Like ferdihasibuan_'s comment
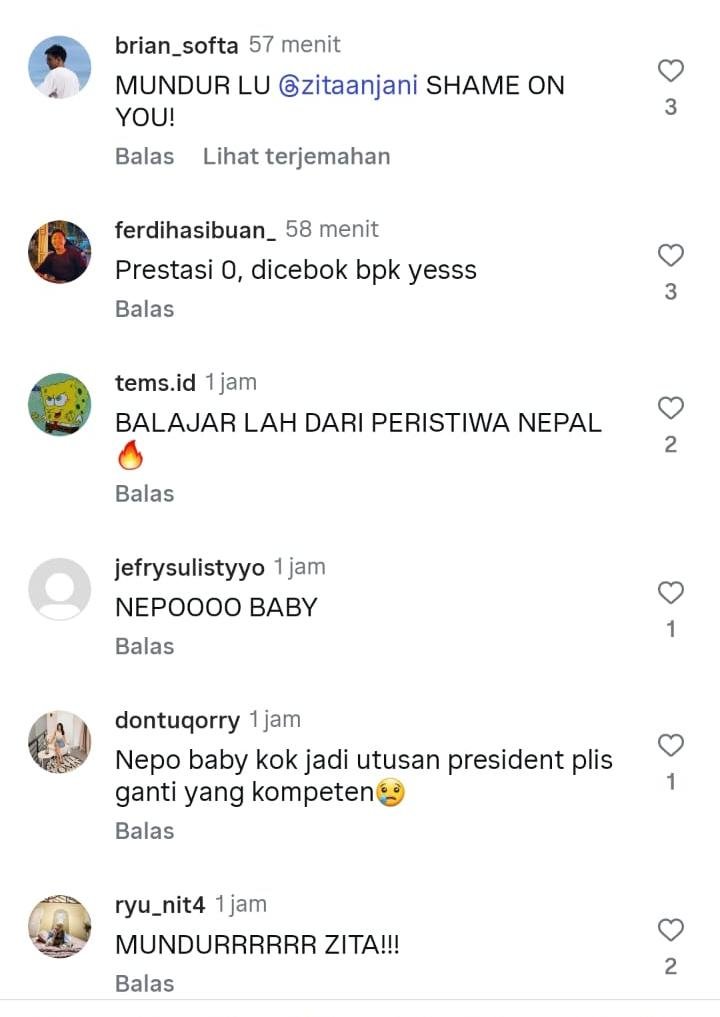Viewport: 720px width, 1017px height. point(670,256)
